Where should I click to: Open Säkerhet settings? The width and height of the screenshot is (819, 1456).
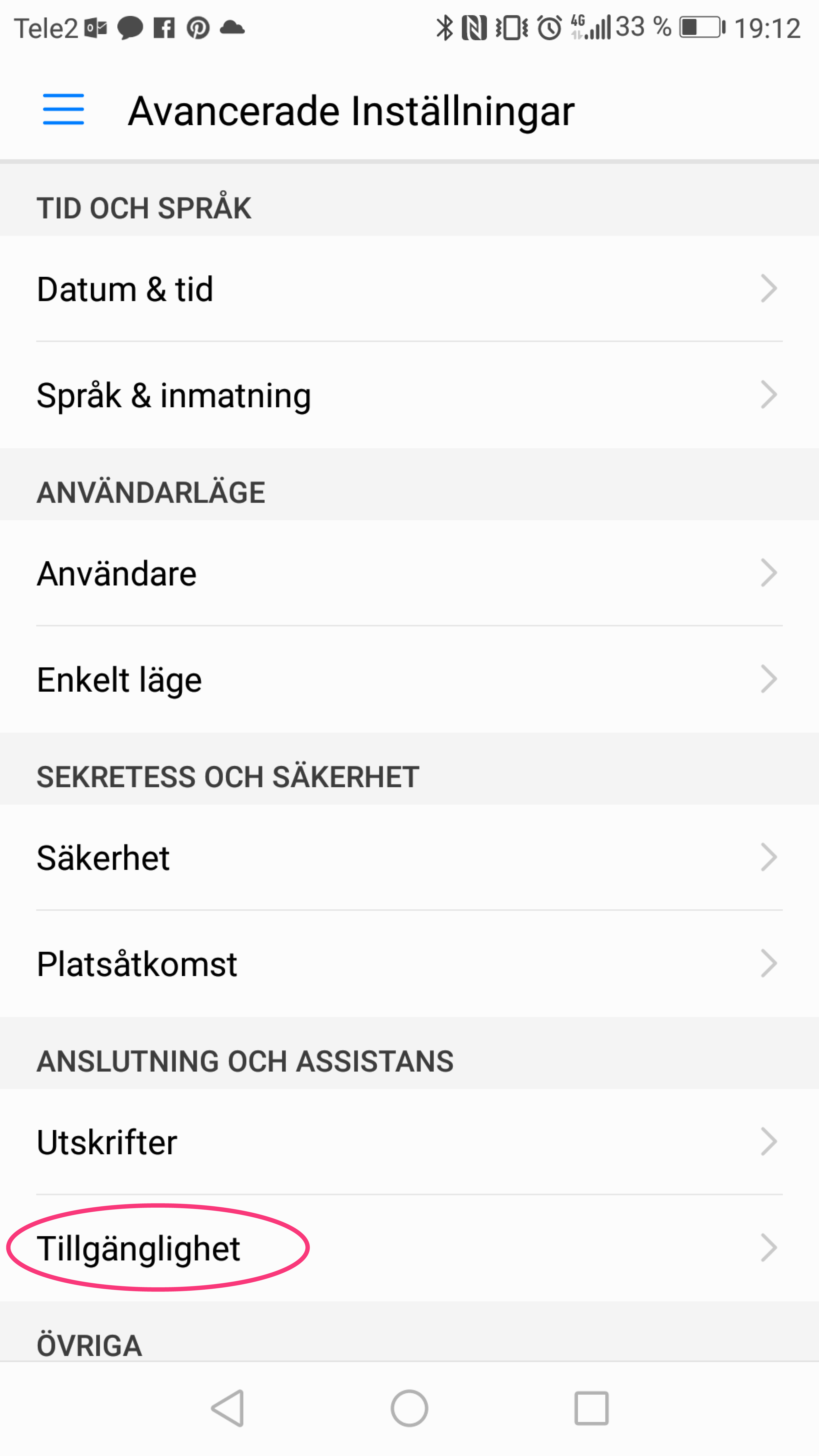[x=409, y=857]
